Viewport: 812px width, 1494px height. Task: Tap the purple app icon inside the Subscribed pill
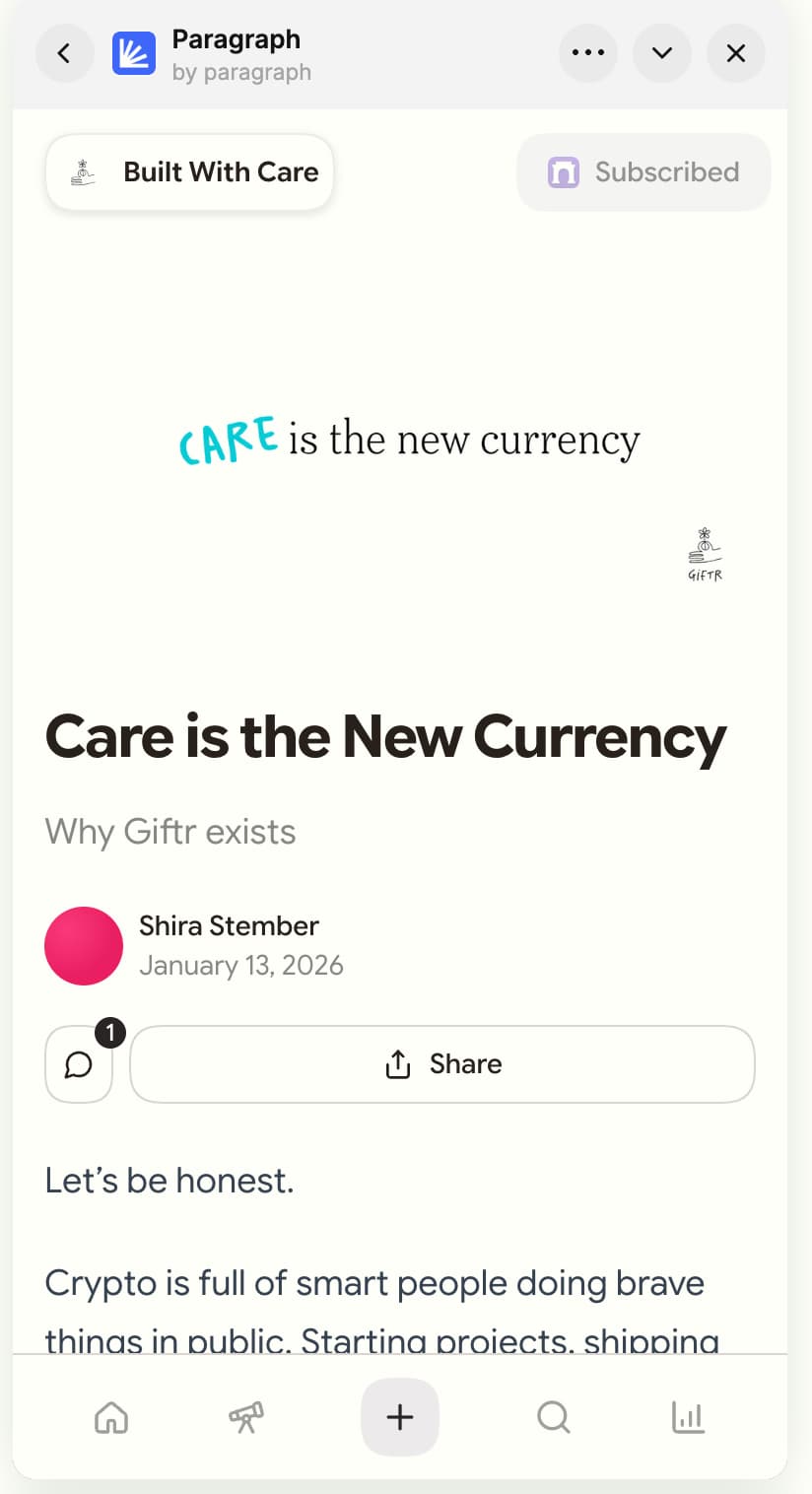point(563,171)
